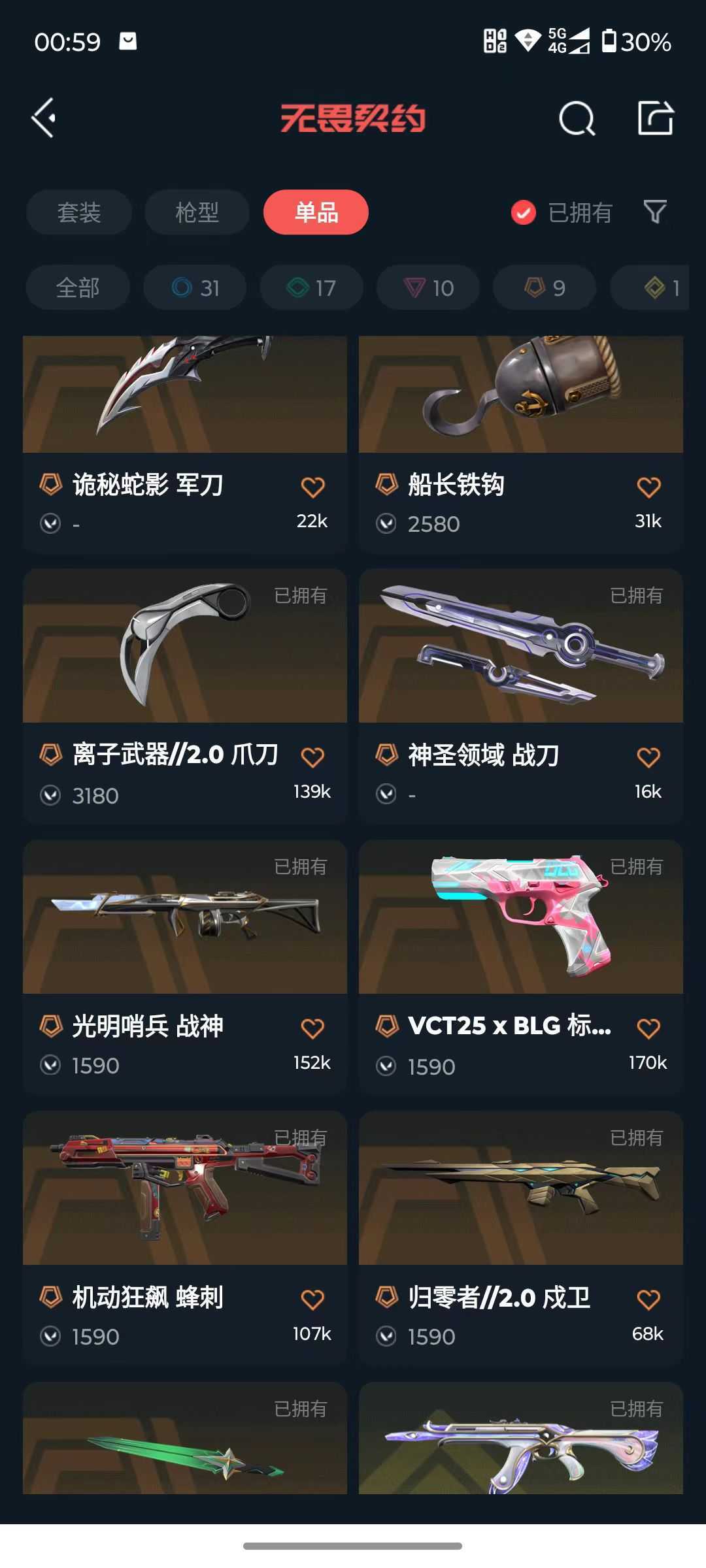Favorite the 神圣领域 战刀 skin
Screen dimensions: 706x1568
(648, 757)
